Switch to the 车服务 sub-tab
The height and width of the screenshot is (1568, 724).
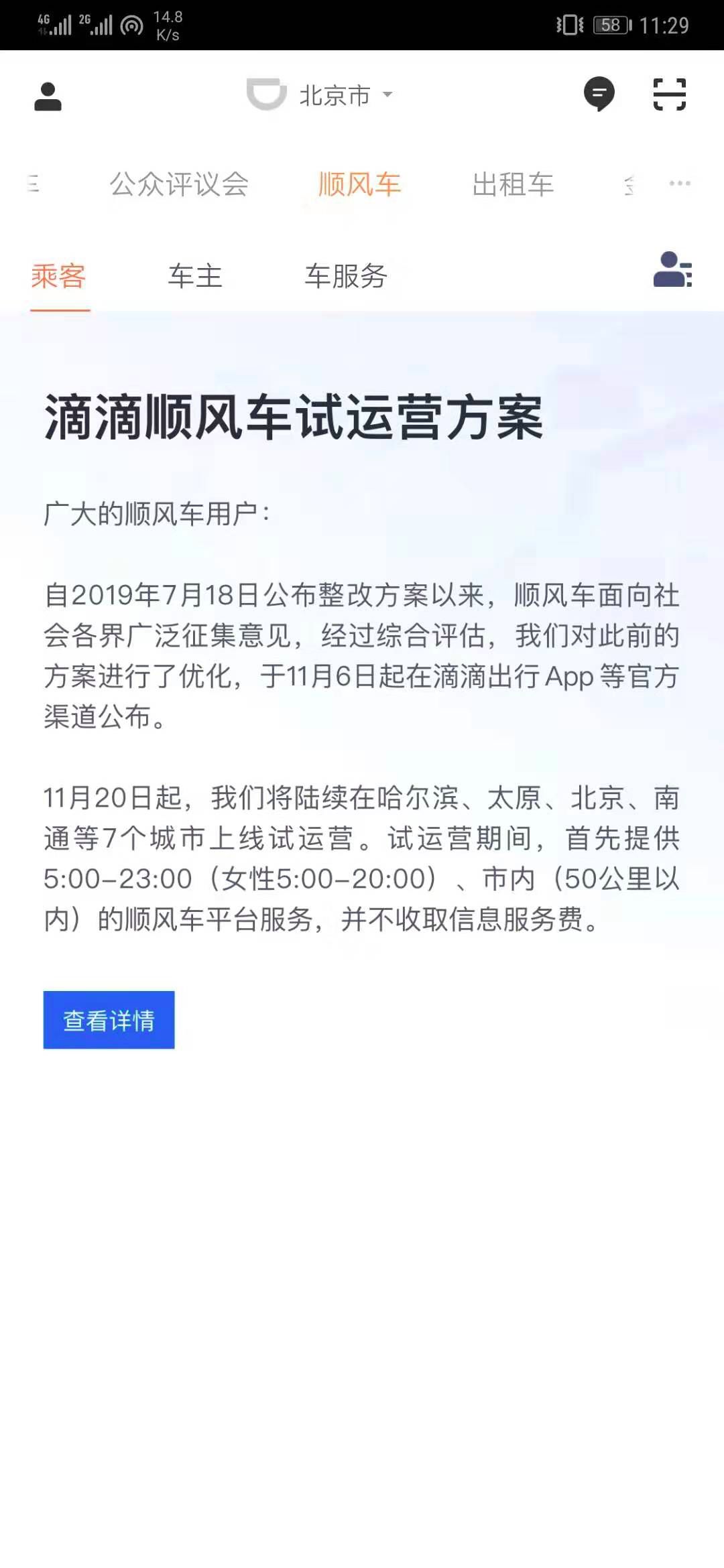tap(346, 276)
